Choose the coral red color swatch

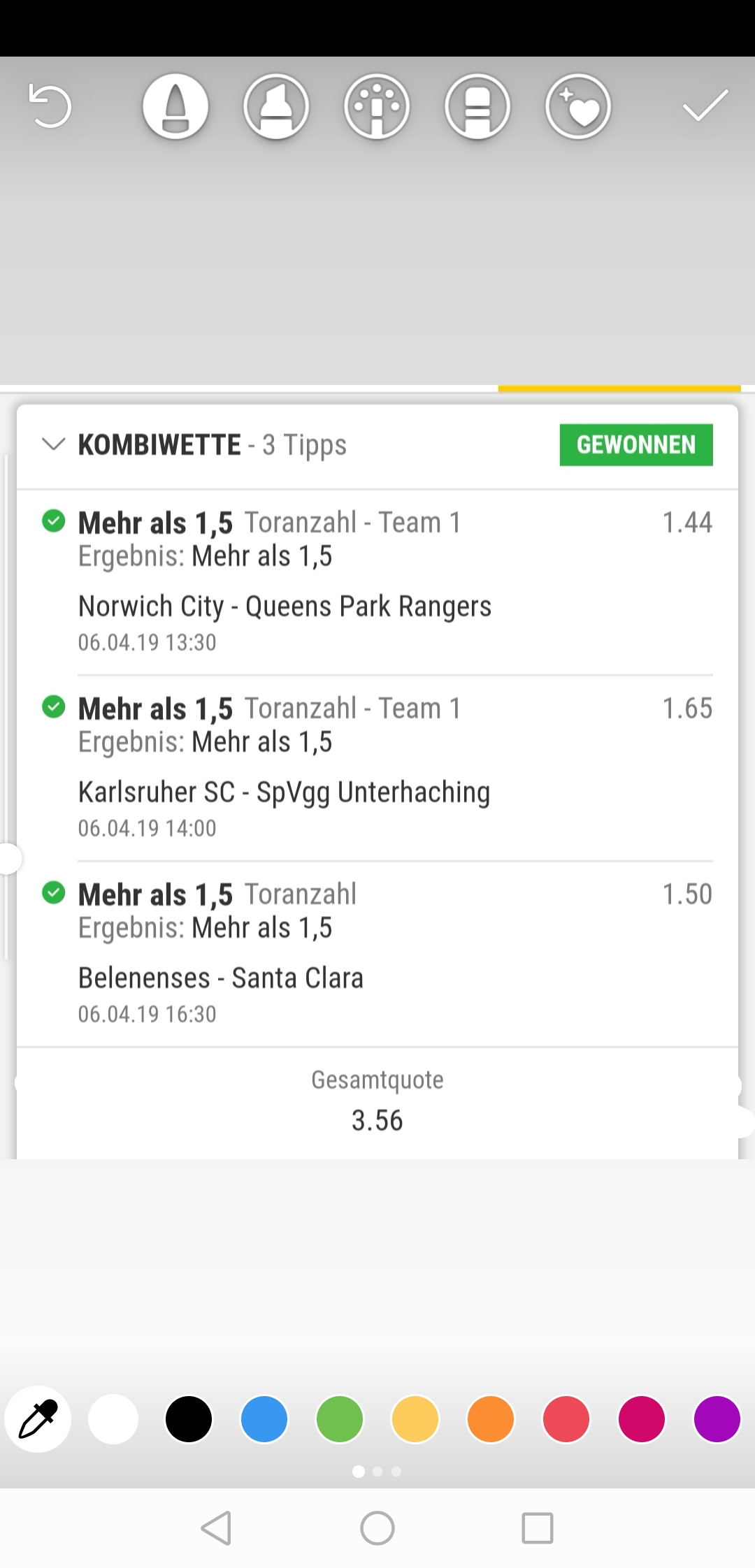click(x=566, y=1419)
